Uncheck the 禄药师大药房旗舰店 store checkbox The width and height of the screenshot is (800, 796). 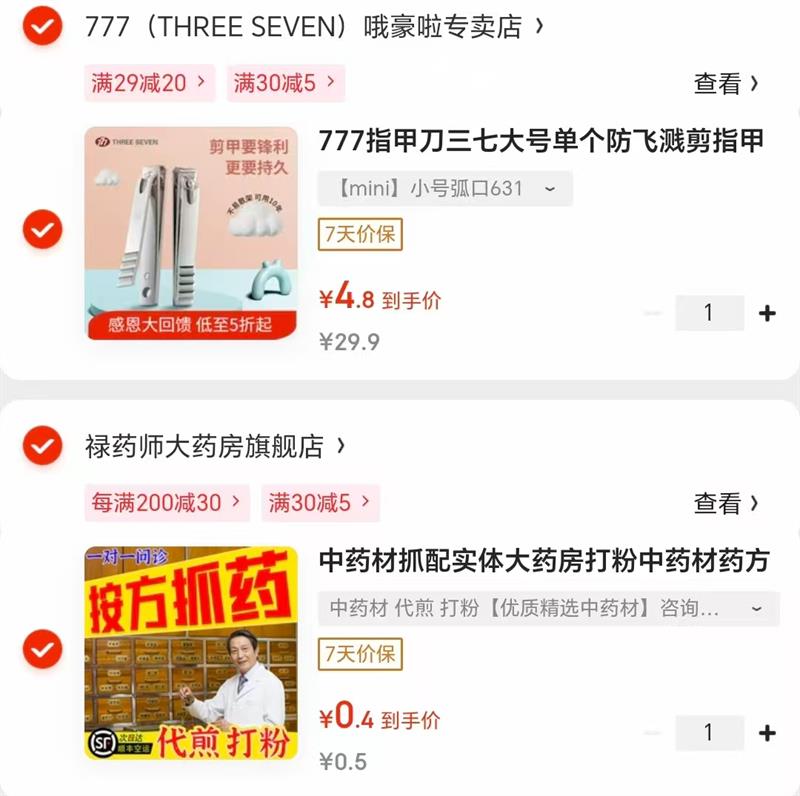tap(43, 445)
